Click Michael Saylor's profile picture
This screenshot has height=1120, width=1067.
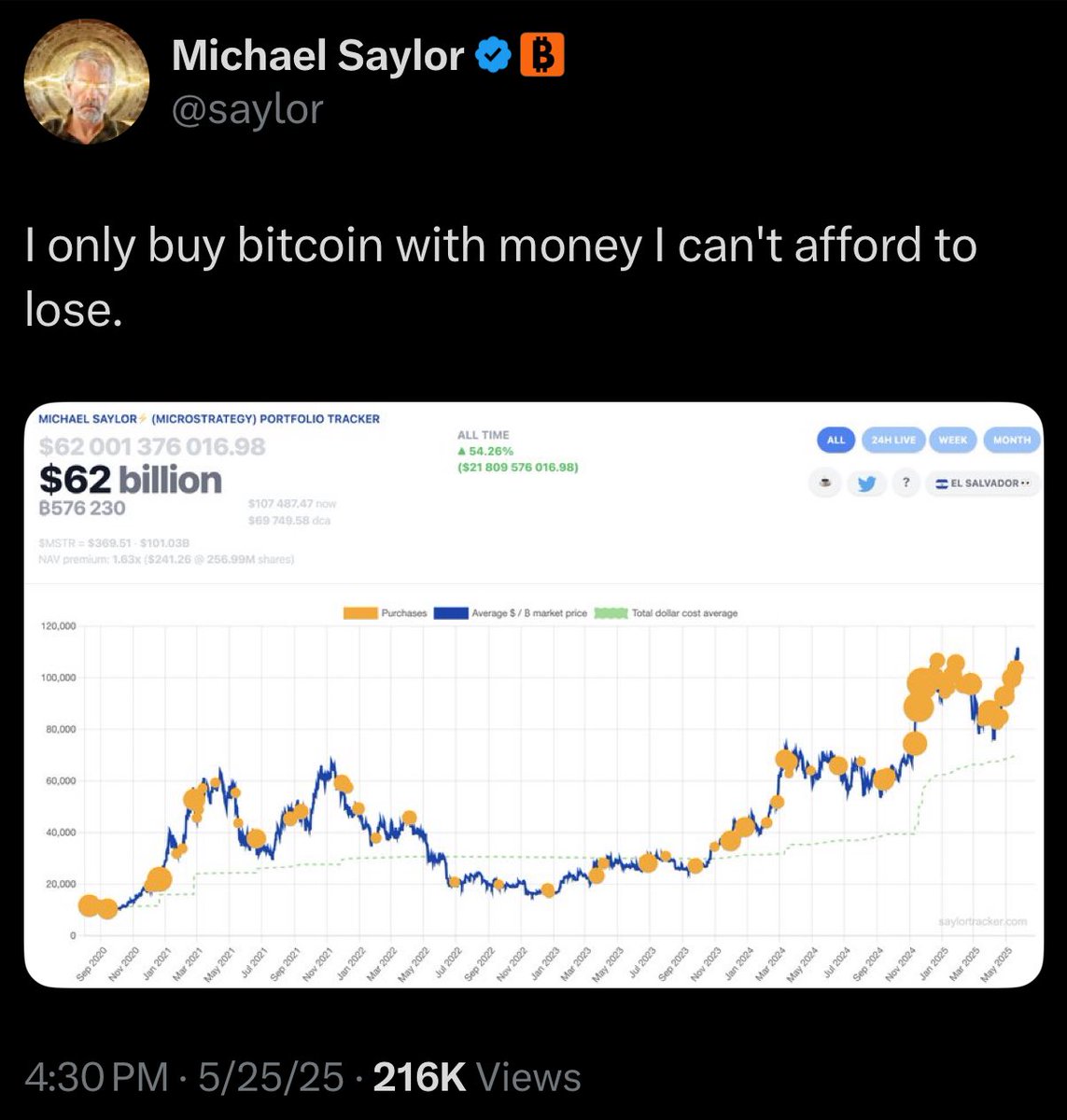(85, 82)
